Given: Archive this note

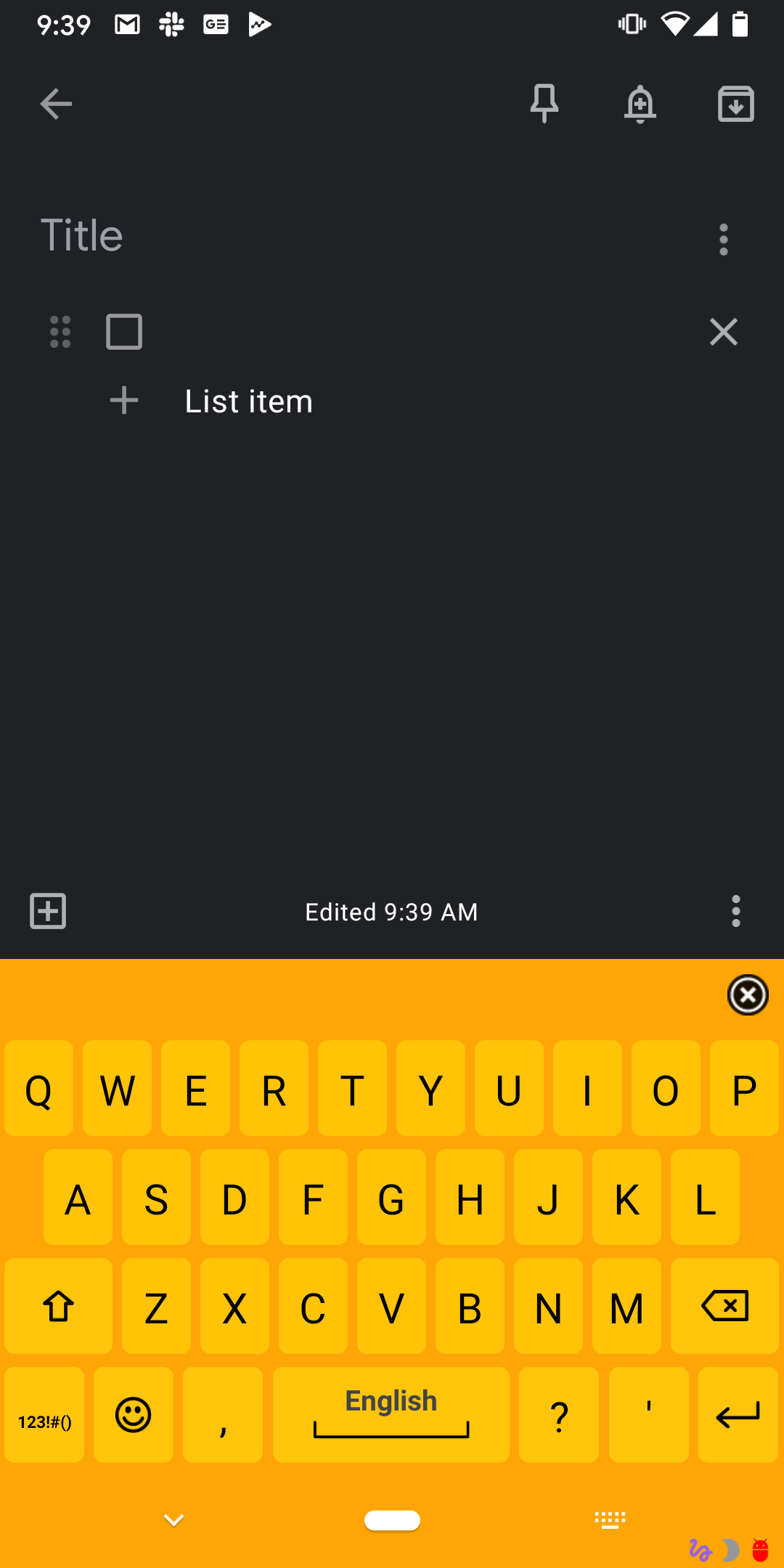Looking at the screenshot, I should [x=735, y=104].
